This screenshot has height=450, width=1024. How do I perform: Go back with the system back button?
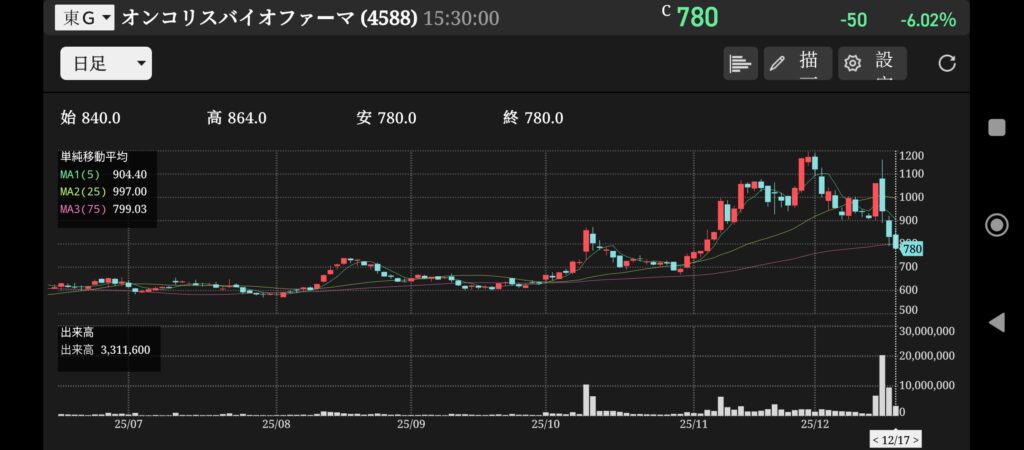click(x=996, y=322)
